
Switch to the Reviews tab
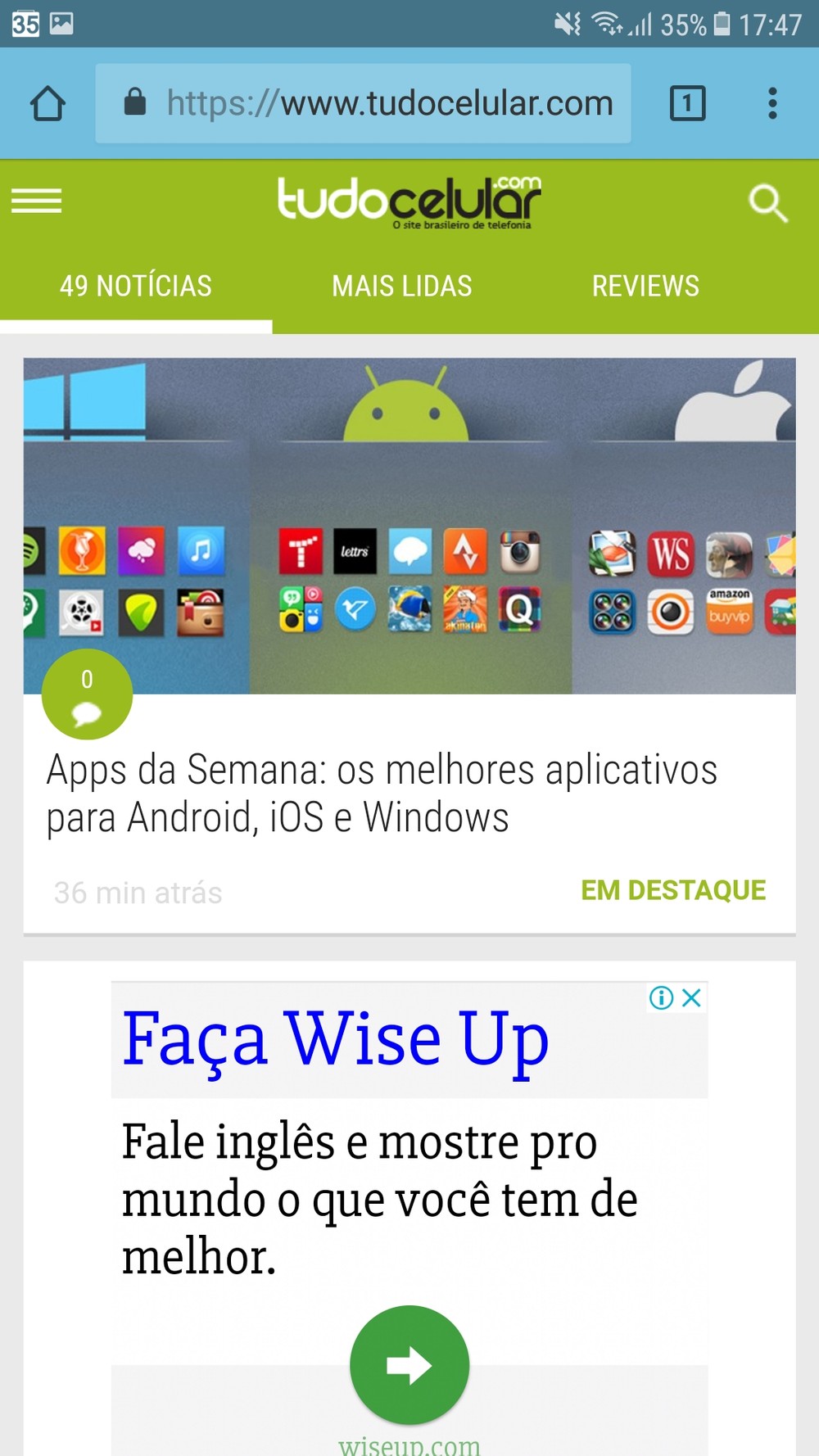point(645,286)
